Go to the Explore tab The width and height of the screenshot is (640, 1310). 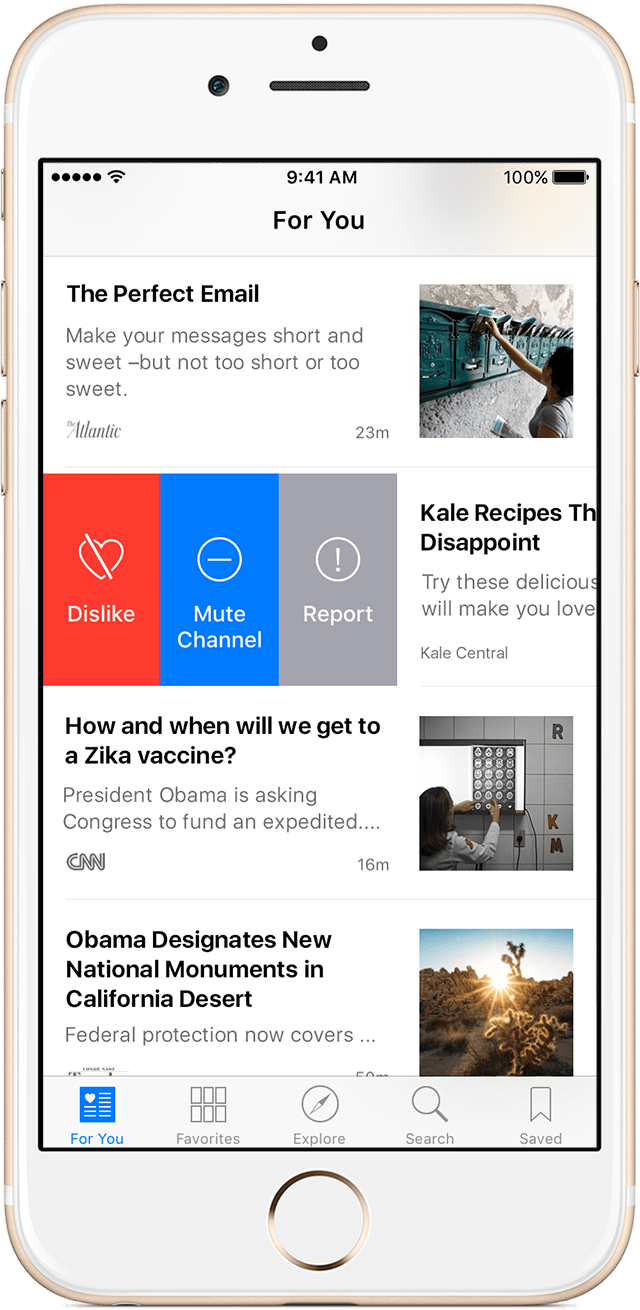[319, 1116]
